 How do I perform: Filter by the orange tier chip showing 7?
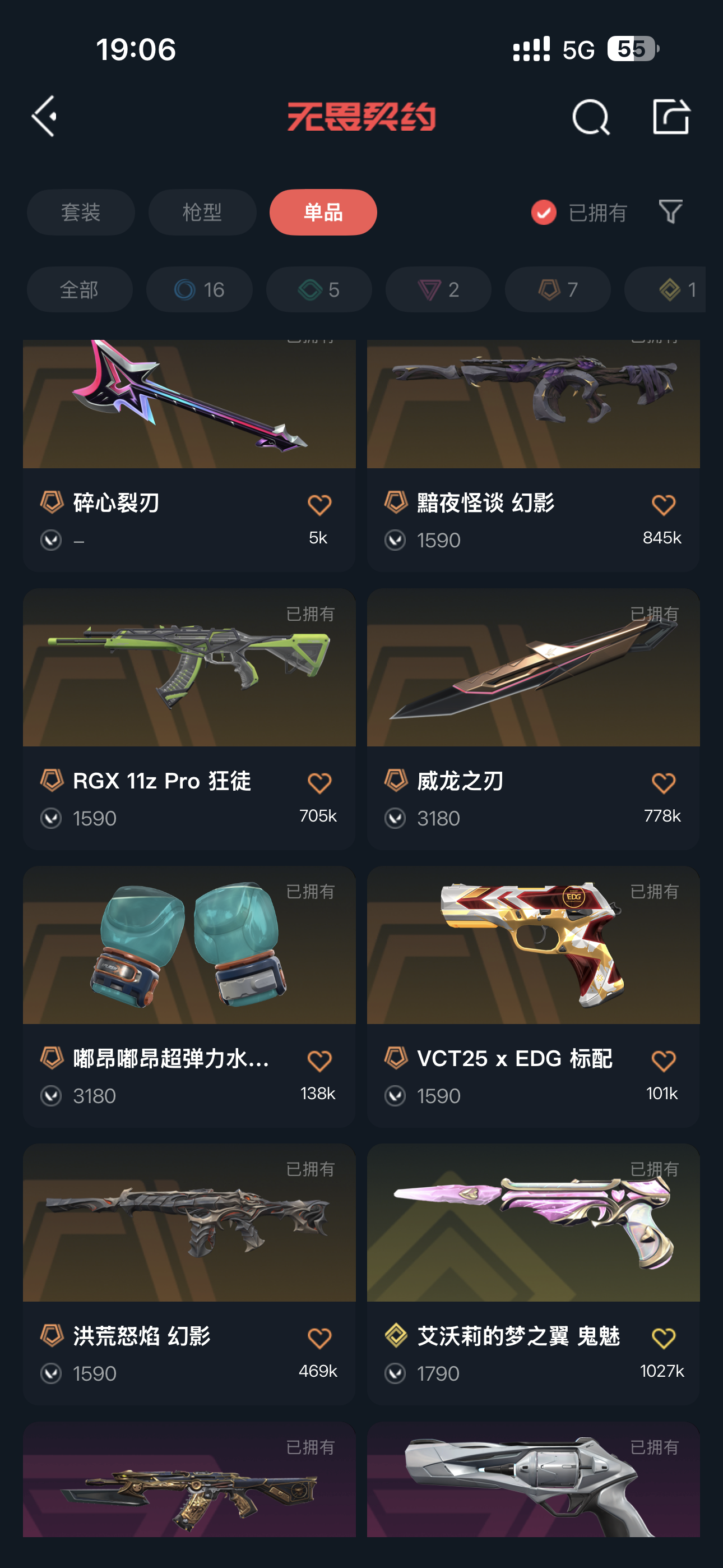pos(558,290)
